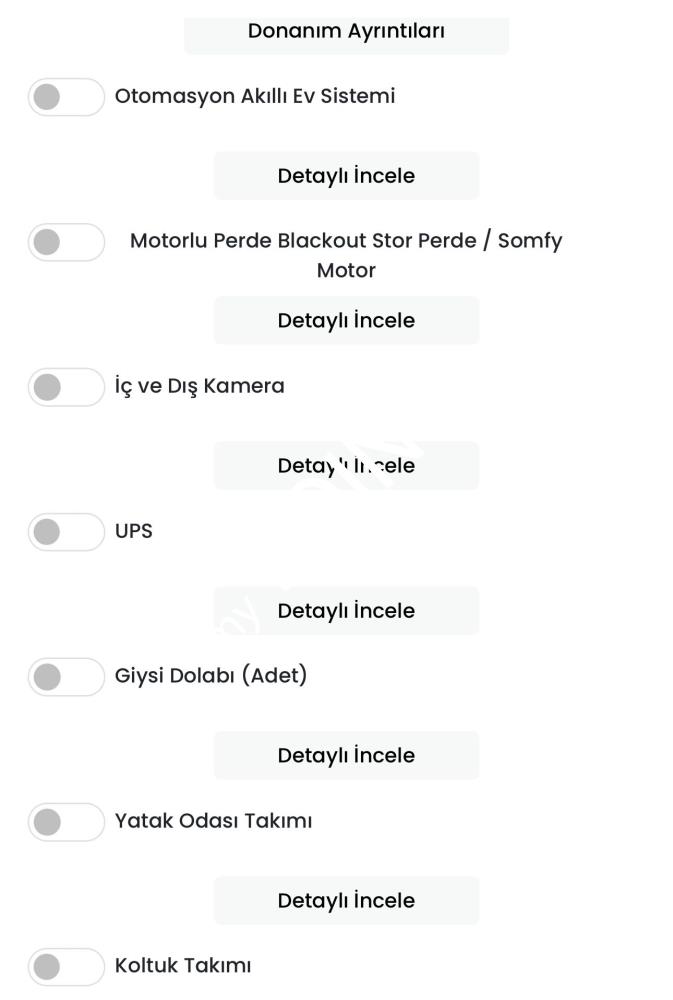The height and width of the screenshot is (1000, 673).
Task: Switch on the UPS option
Action: tap(65, 532)
